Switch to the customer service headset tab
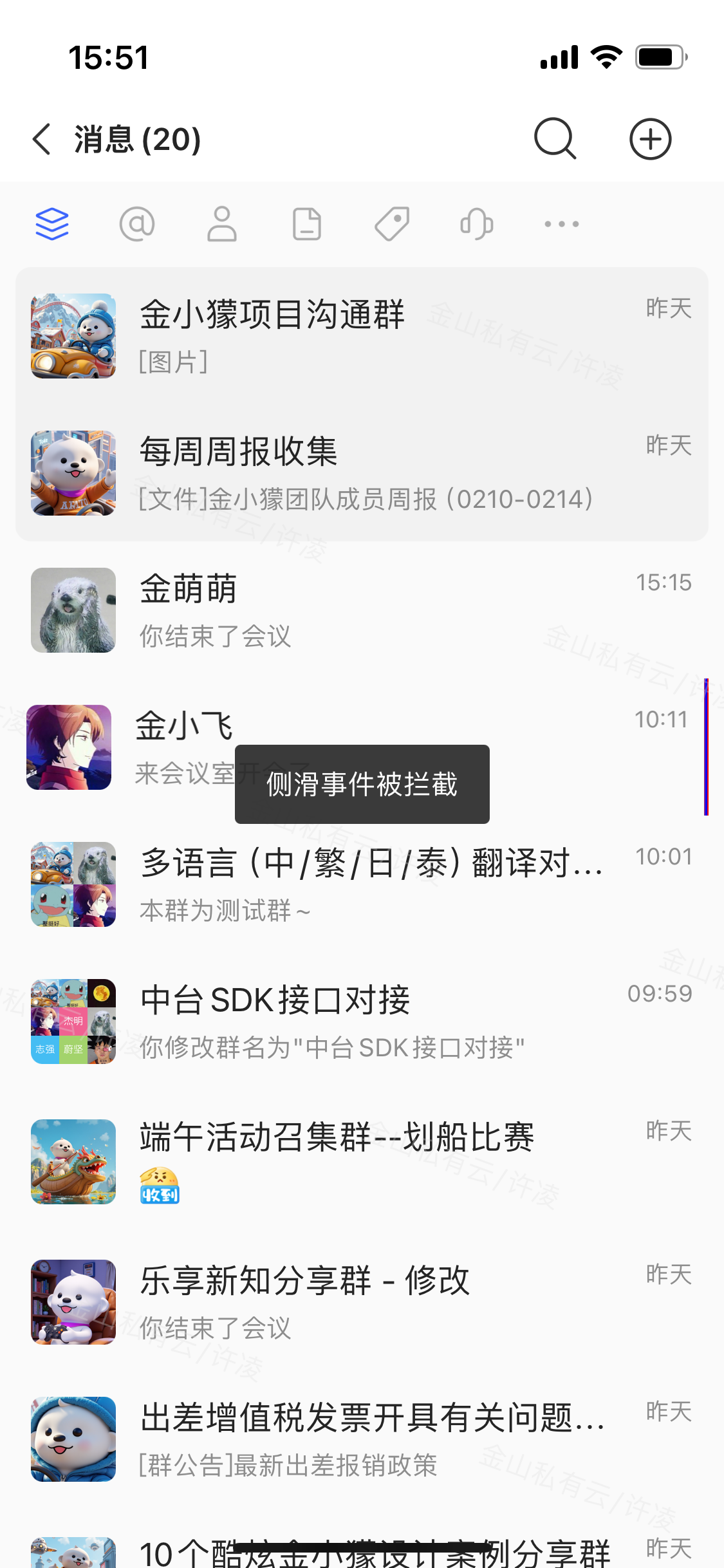The height and width of the screenshot is (1568, 724). (x=477, y=224)
